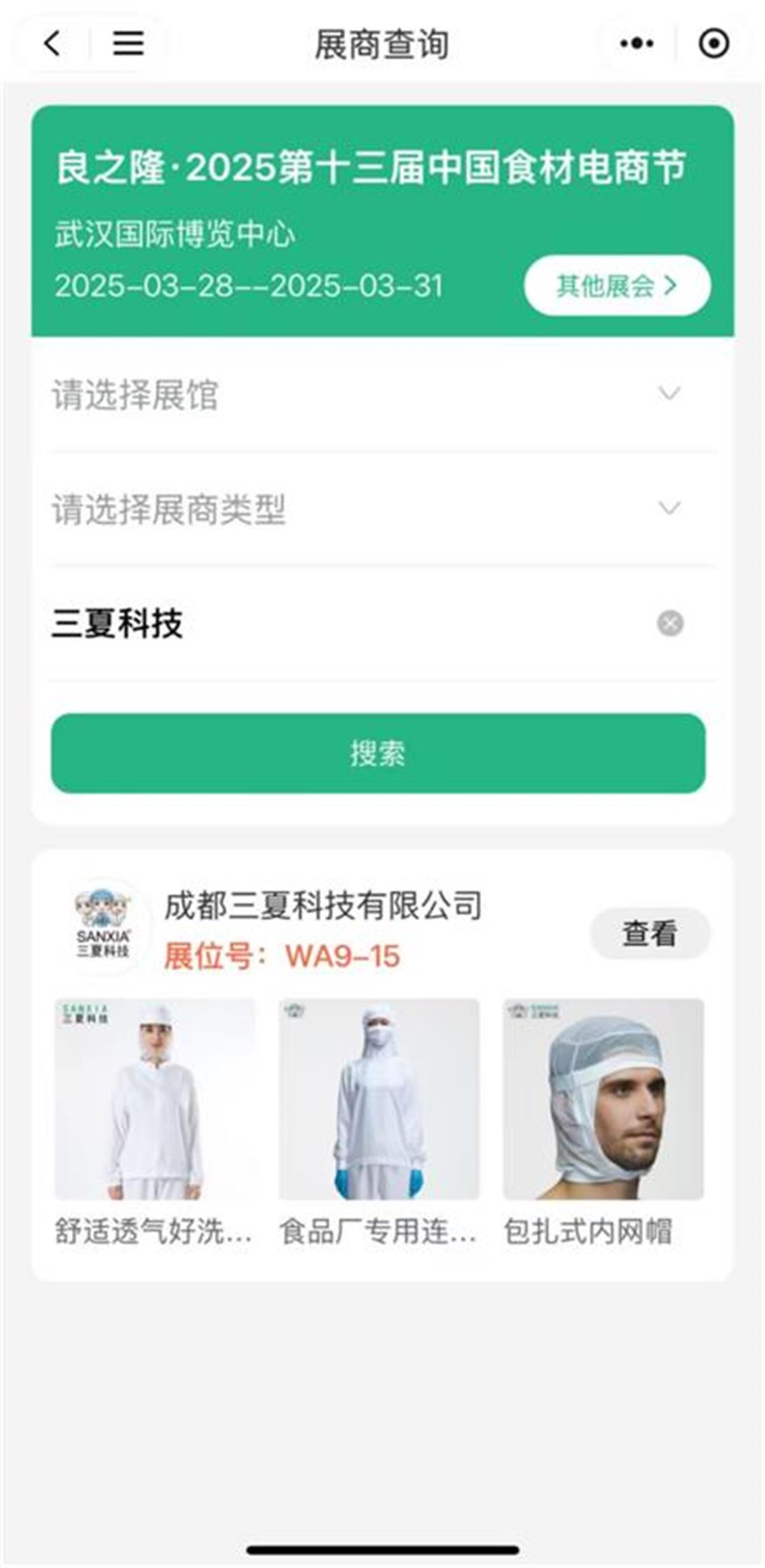This screenshot has width=765, height=1568.
Task: Open the 食品厂专用连 product tile
Action: click(x=379, y=1100)
